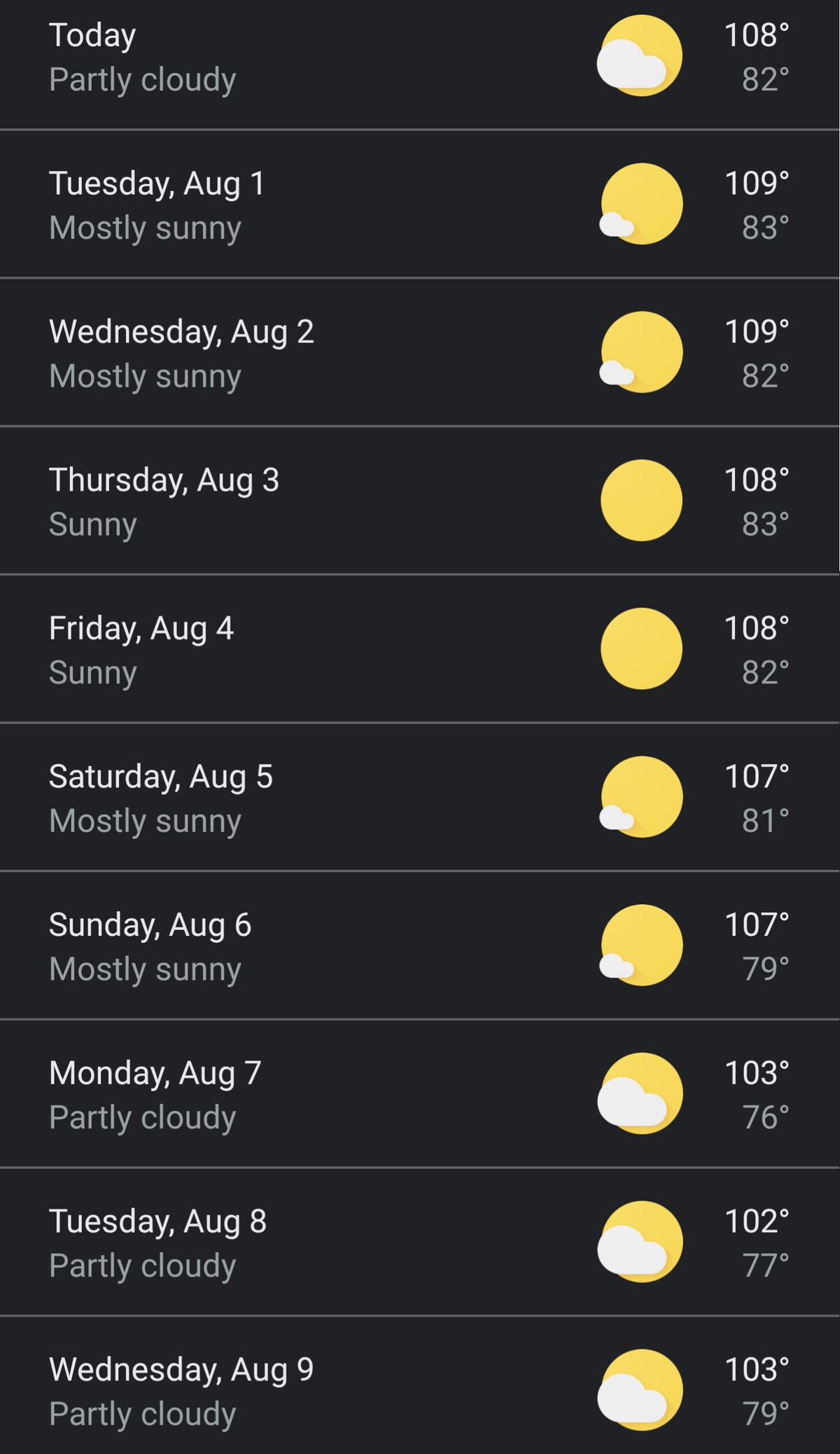
Task: View details for Thursday, Aug 3
Action: click(x=420, y=501)
